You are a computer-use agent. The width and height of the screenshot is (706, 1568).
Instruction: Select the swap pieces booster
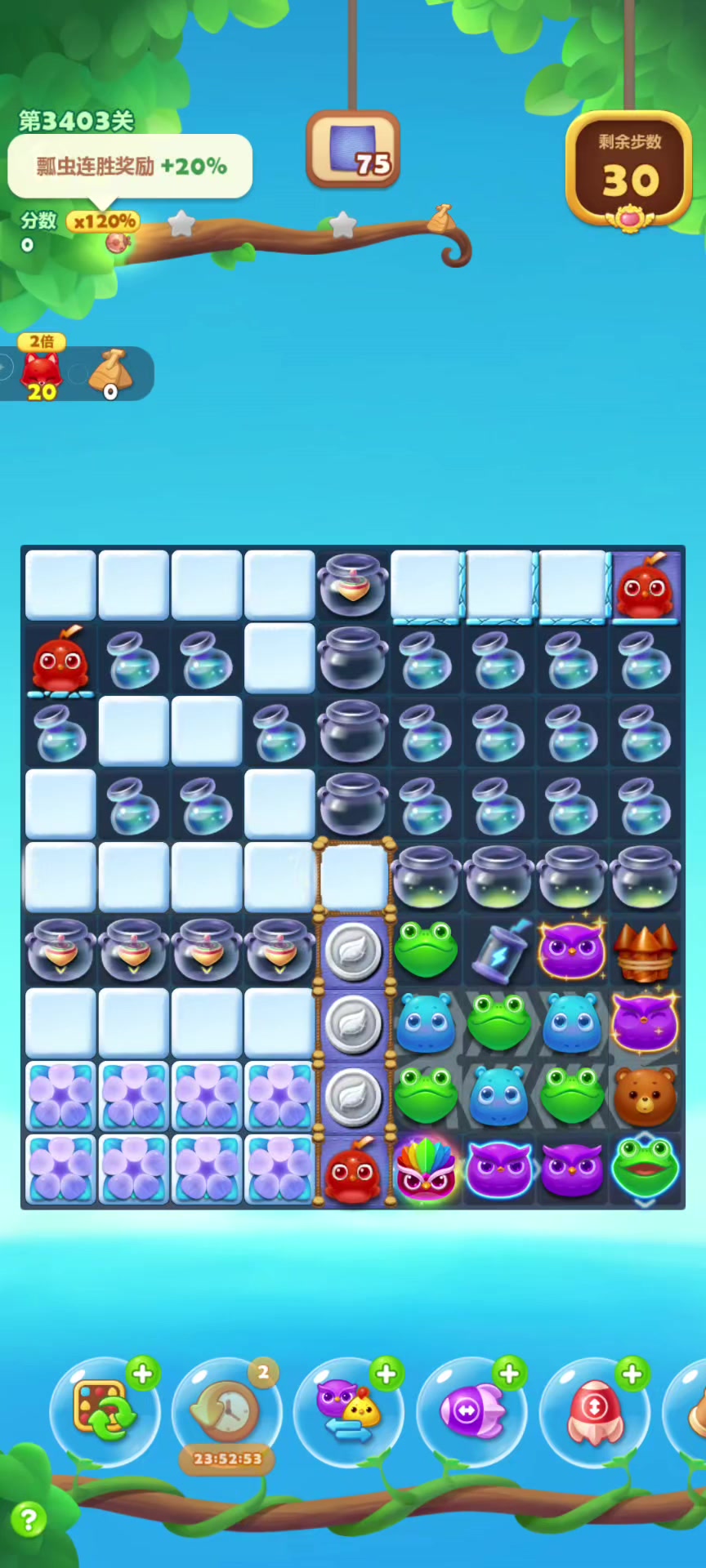point(349,1412)
